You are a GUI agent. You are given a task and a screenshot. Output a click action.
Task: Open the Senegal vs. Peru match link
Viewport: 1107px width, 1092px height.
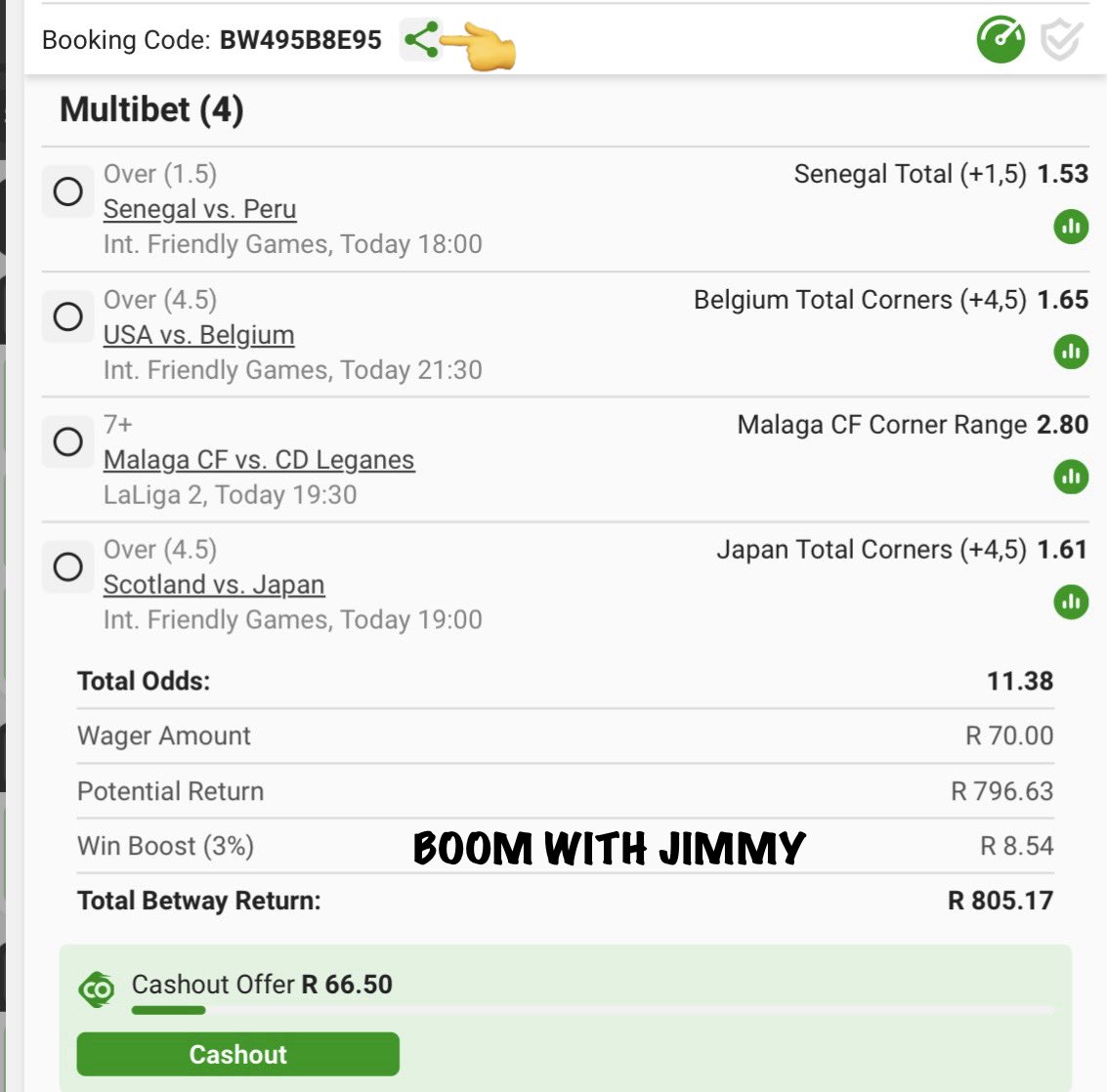(199, 209)
